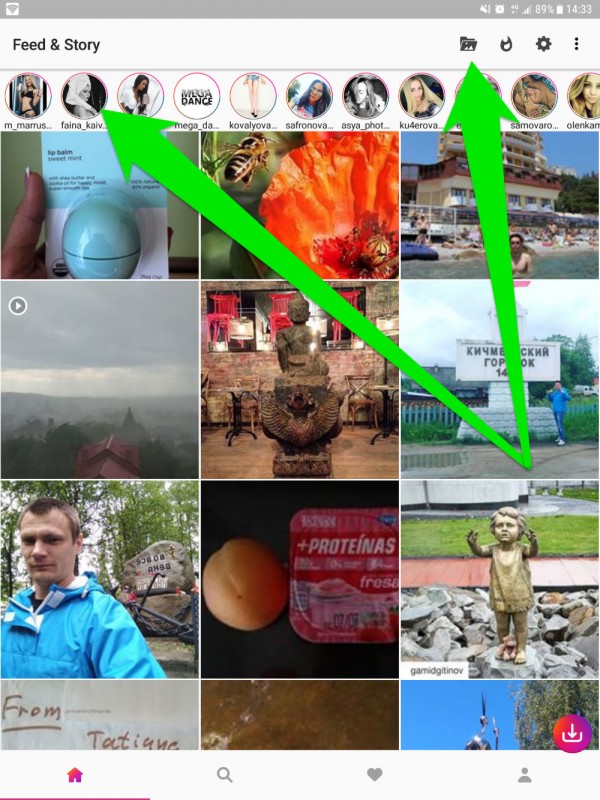Open asya_phot story

pyautogui.click(x=365, y=96)
